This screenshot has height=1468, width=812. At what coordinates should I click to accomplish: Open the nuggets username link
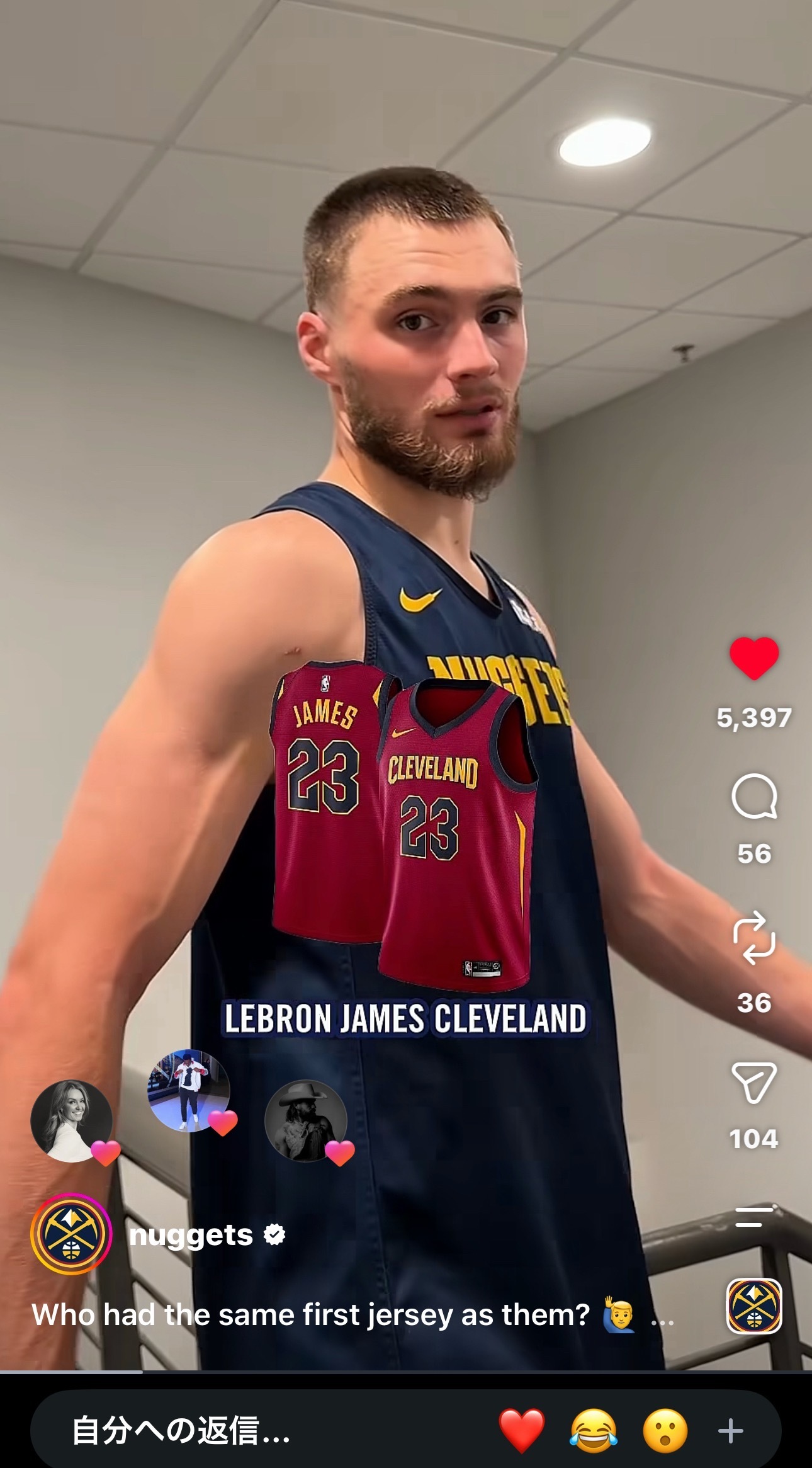tap(191, 1235)
